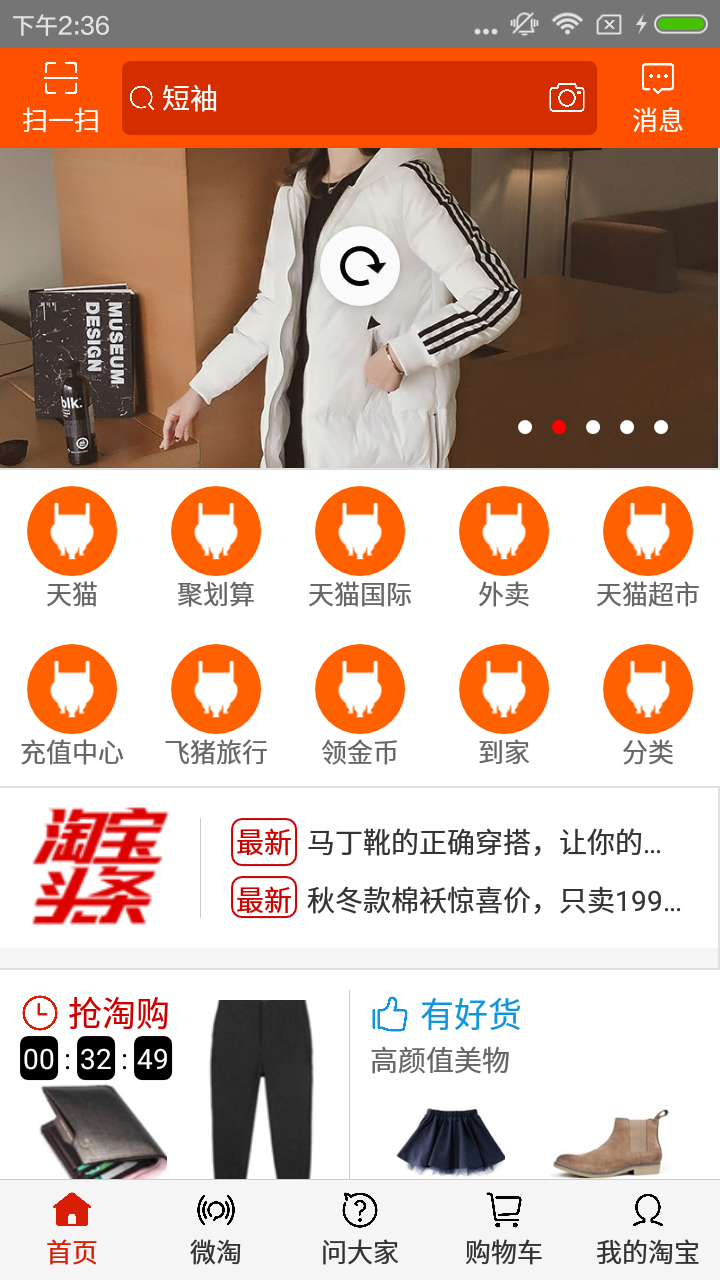This screenshot has height=1280, width=720.
Task: Read the 马丁靴的正确穿搭 headline
Action: (x=484, y=843)
